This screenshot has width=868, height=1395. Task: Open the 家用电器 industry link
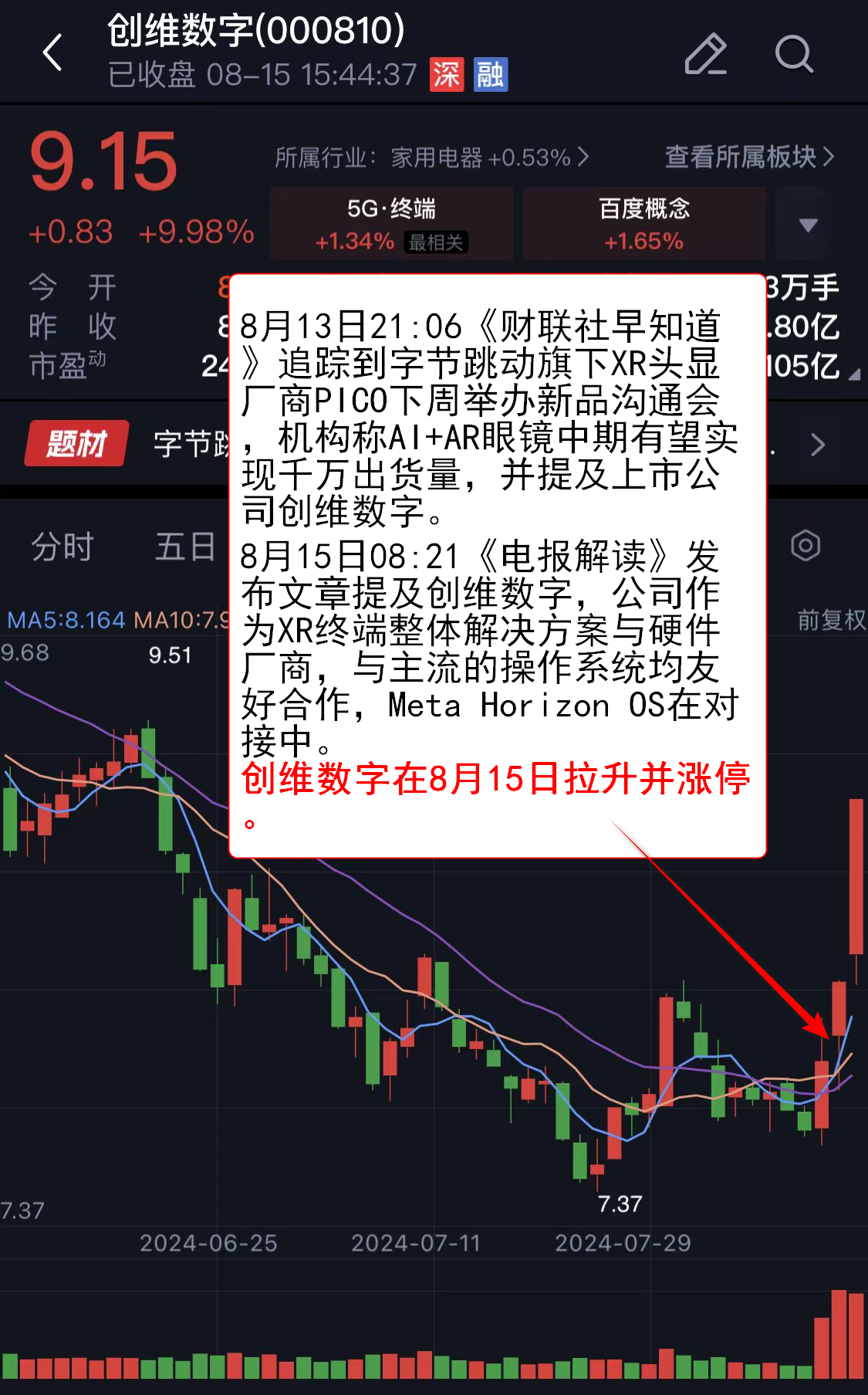tap(432, 157)
